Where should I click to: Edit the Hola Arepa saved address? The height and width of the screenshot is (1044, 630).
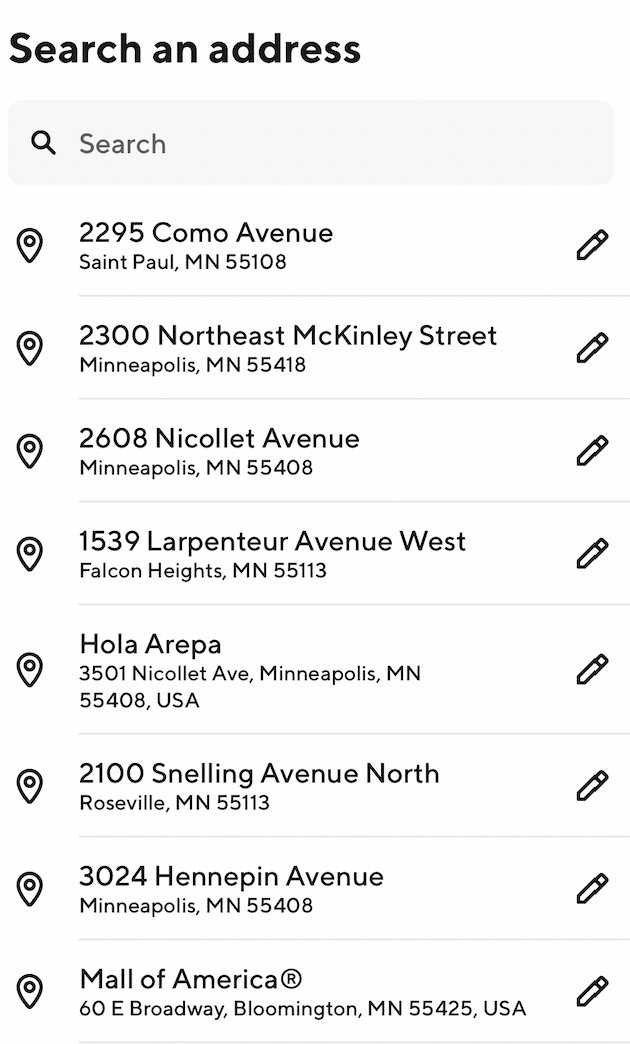[x=592, y=669]
